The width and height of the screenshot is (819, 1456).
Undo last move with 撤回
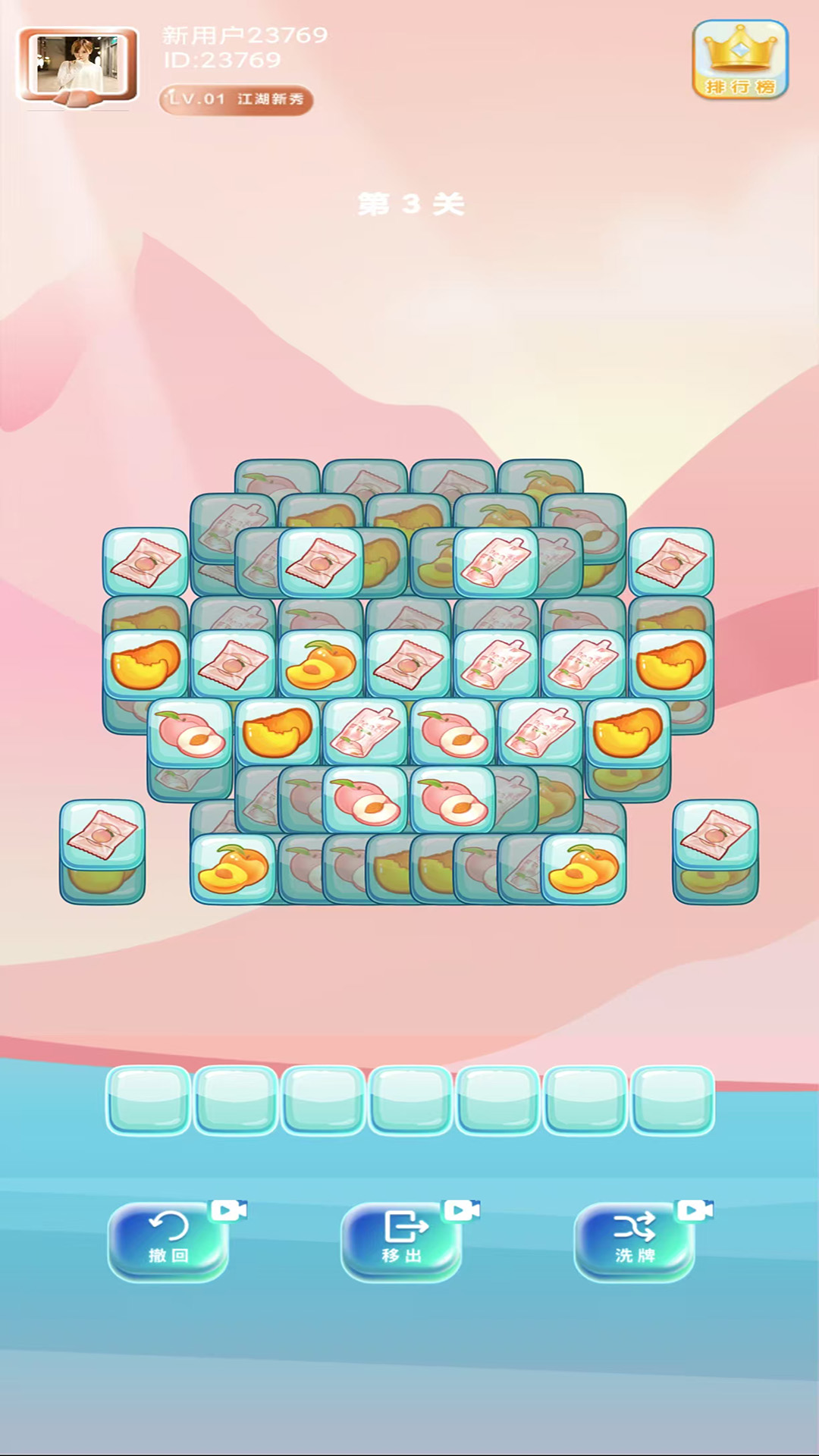pos(168,1241)
